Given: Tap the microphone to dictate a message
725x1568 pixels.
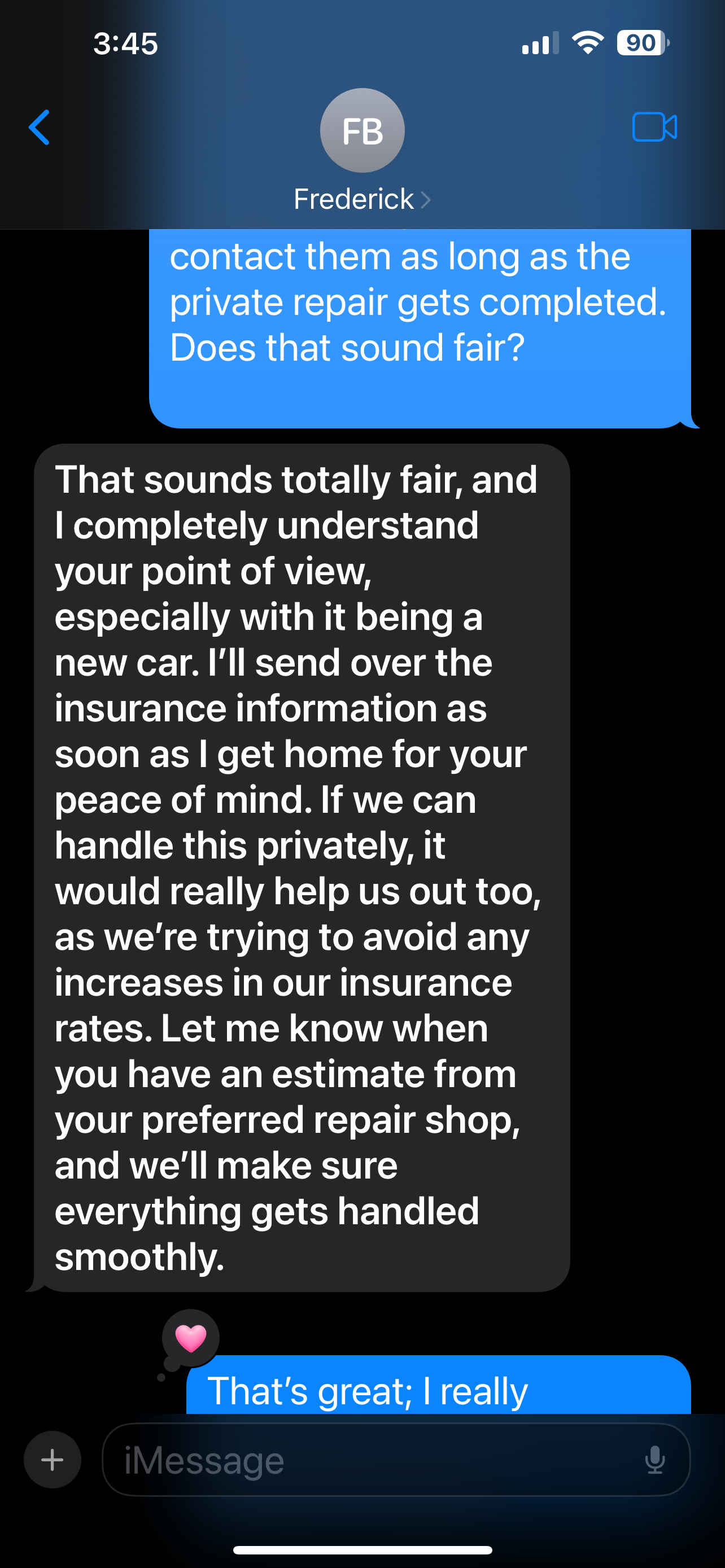Looking at the screenshot, I should [x=654, y=1460].
